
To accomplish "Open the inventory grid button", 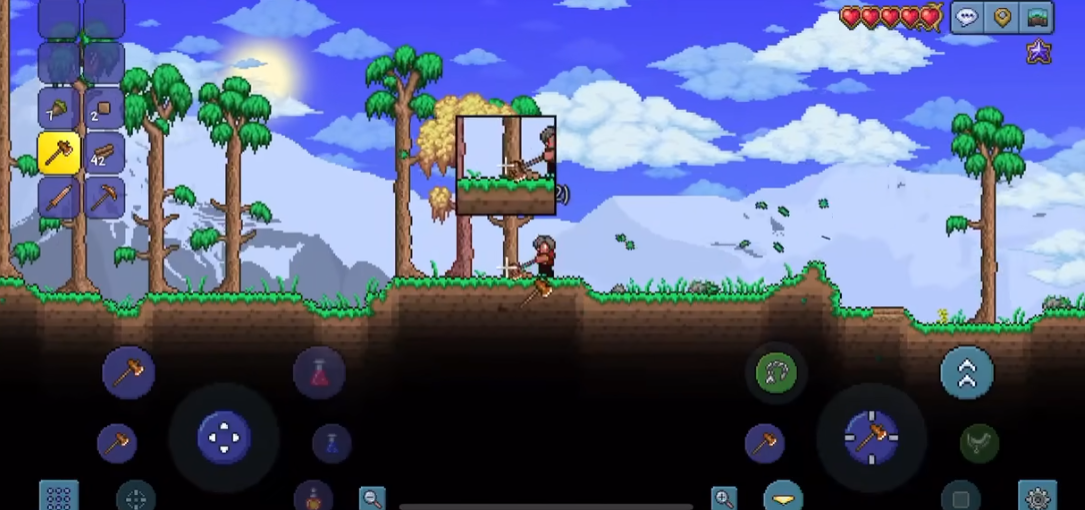I will pyautogui.click(x=59, y=496).
